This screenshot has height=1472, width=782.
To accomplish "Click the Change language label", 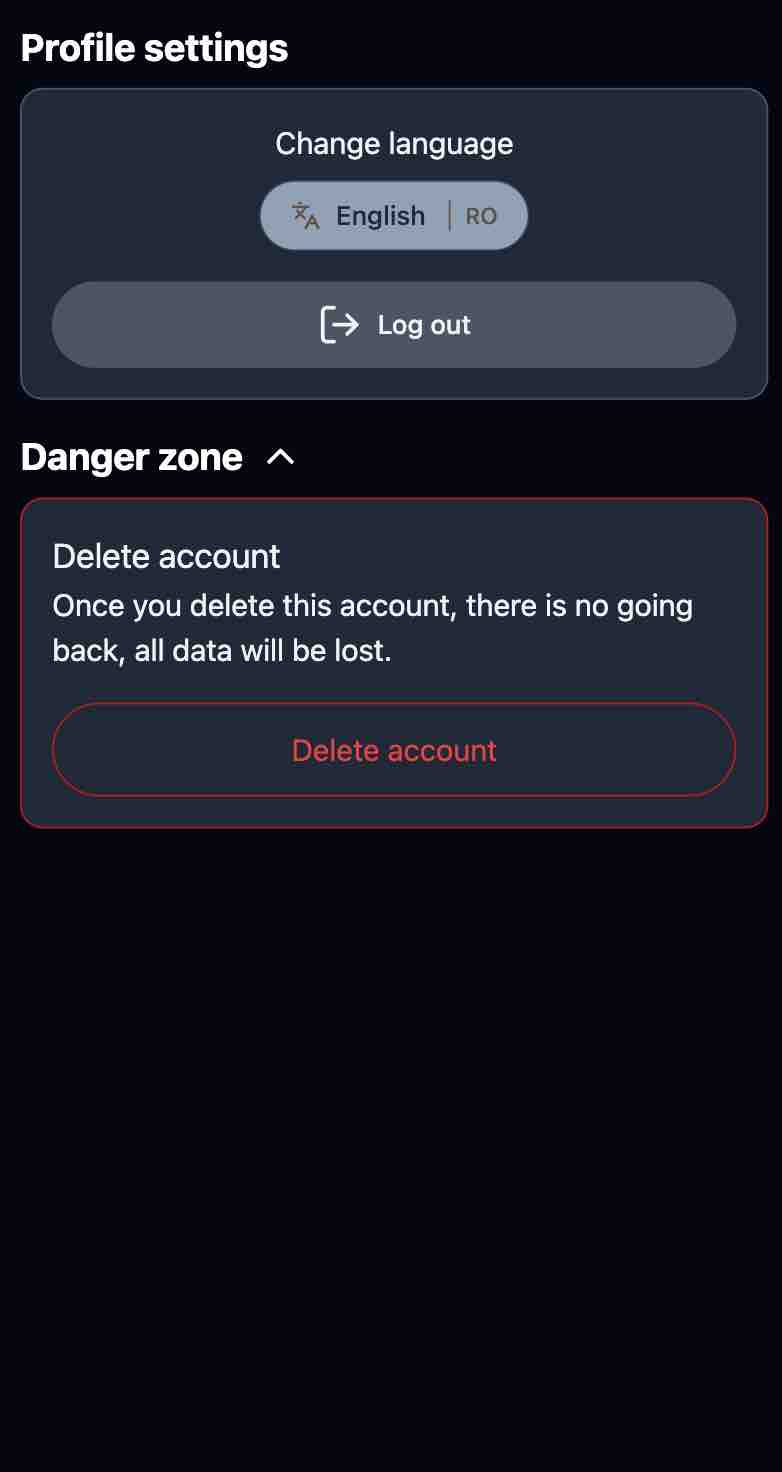I will click(394, 143).
